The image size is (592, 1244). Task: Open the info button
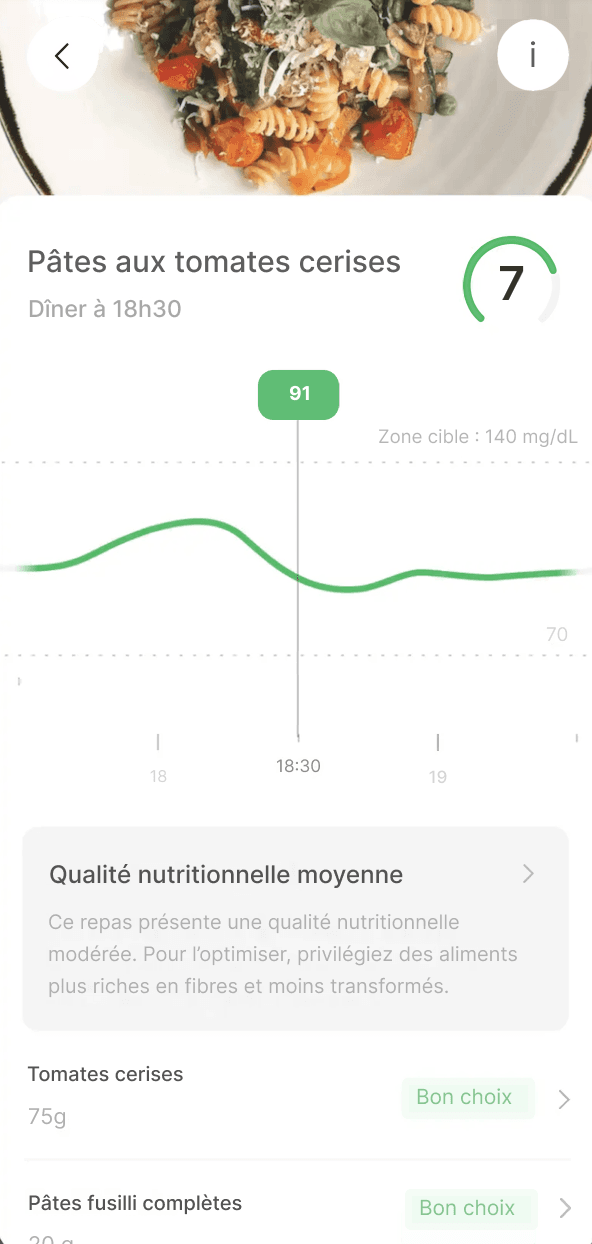pyautogui.click(x=533, y=56)
